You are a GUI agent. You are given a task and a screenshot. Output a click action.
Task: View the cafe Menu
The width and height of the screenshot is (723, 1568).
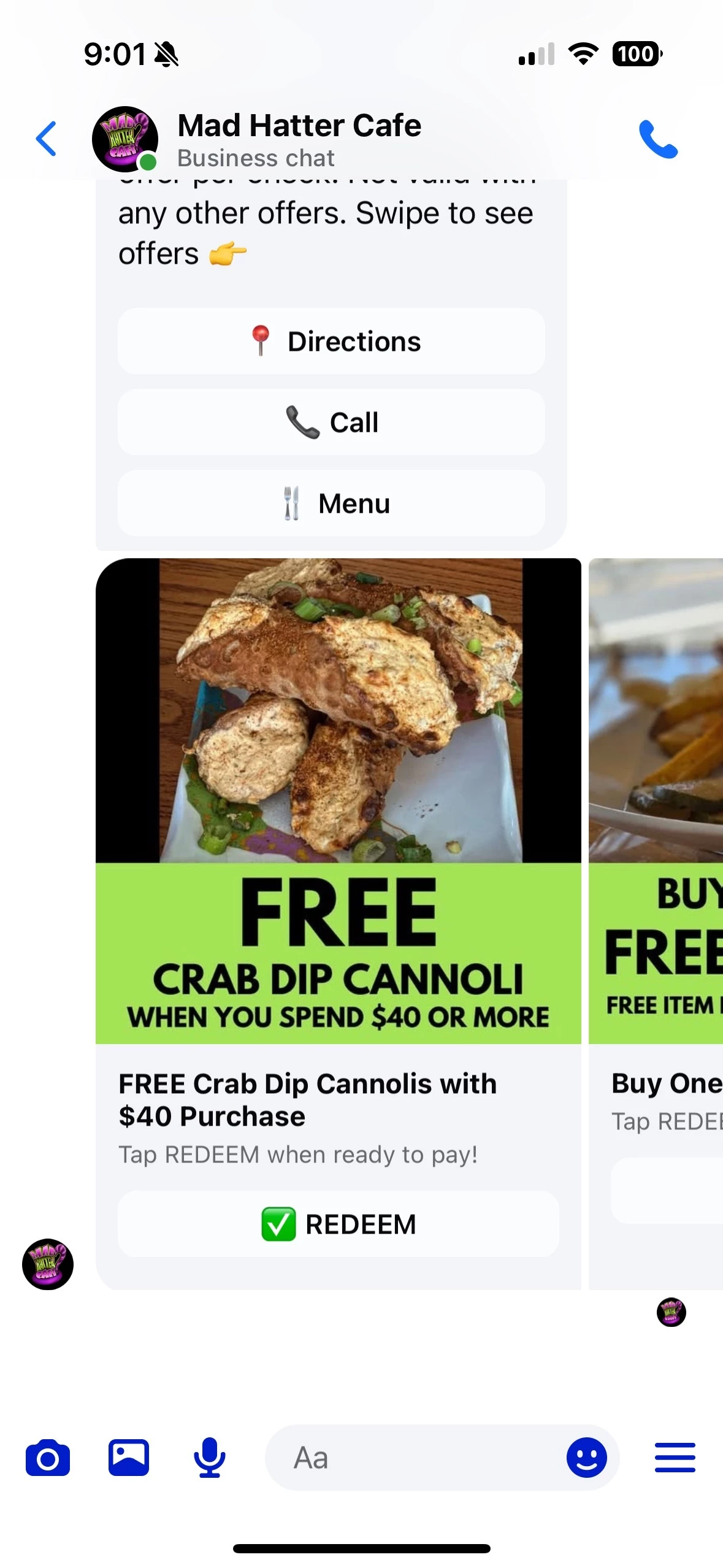tap(331, 503)
